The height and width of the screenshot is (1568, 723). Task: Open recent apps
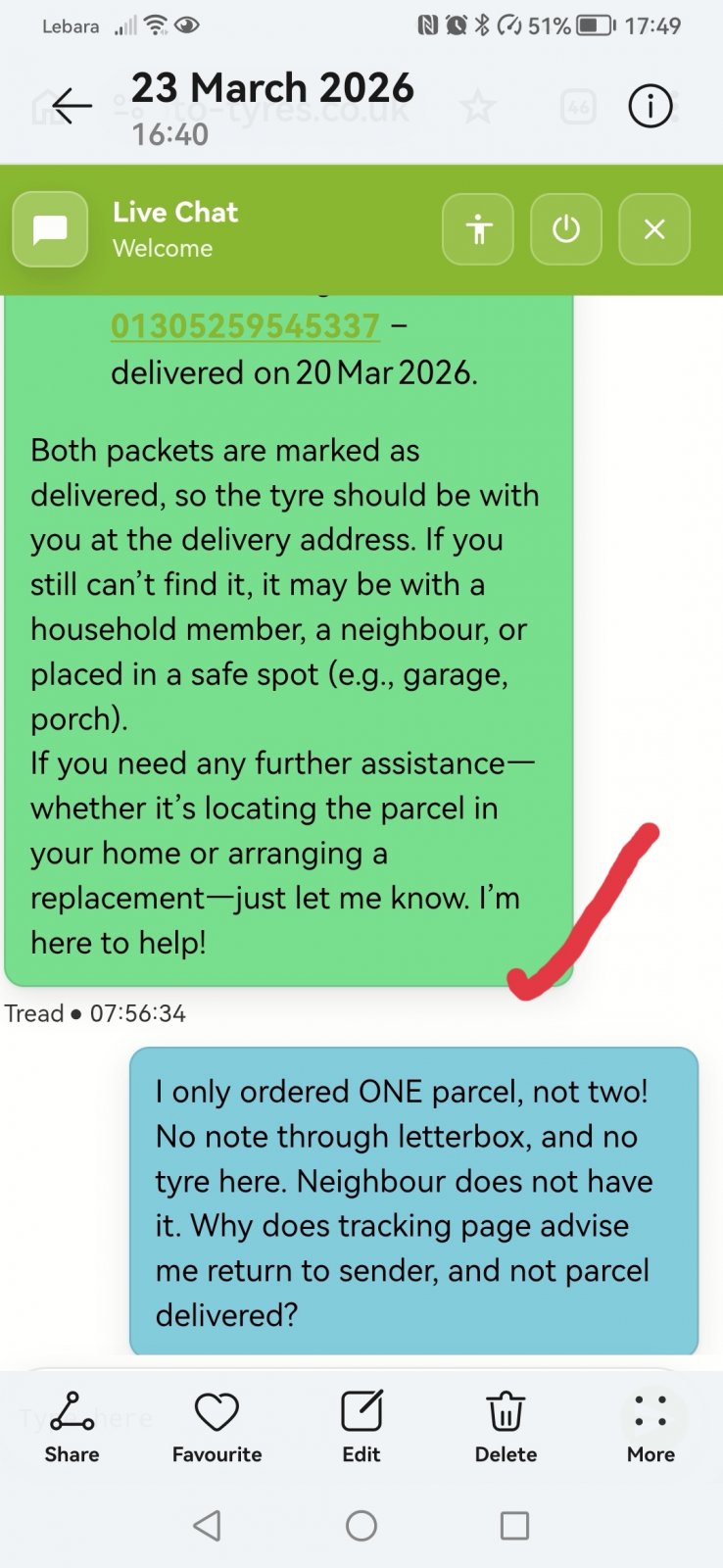pos(514,1525)
